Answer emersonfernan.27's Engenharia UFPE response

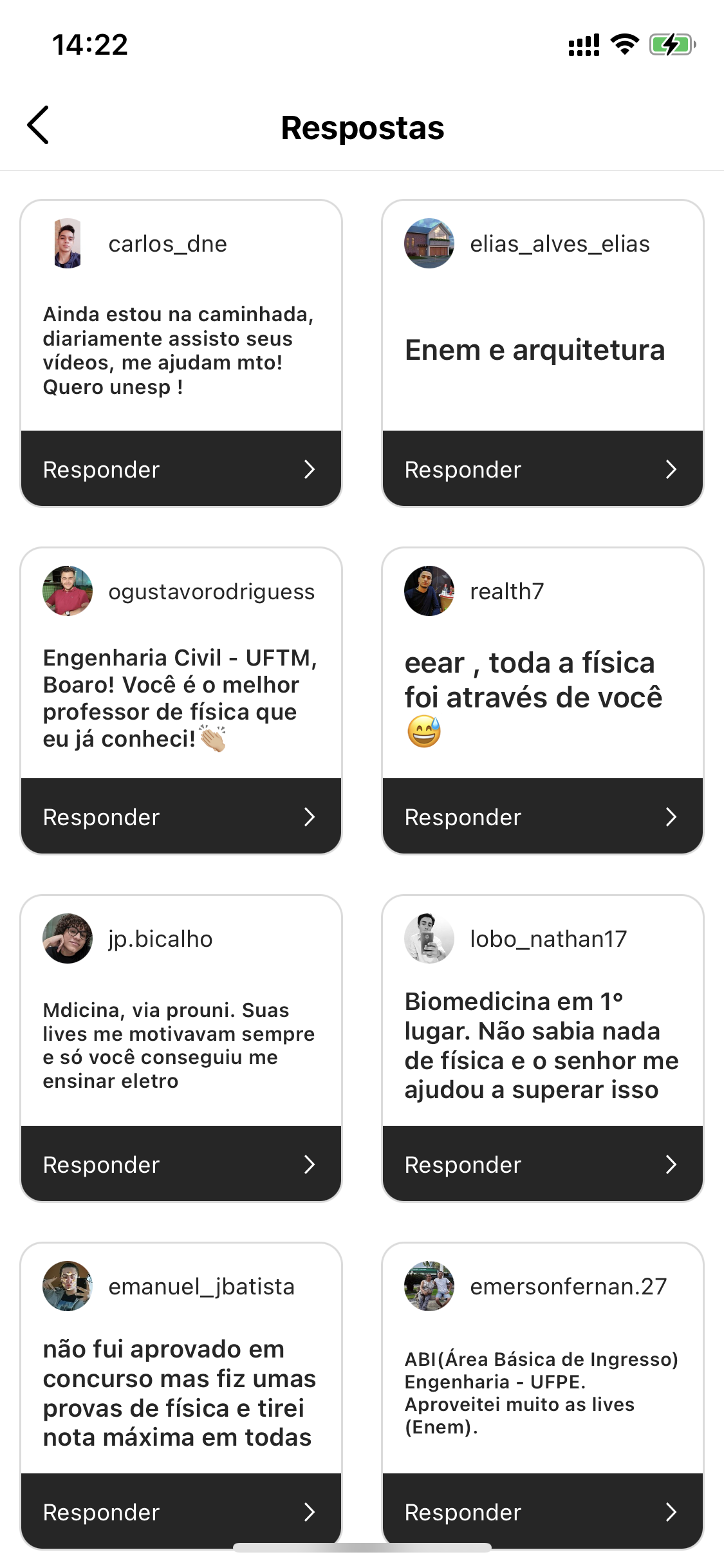tap(543, 1511)
